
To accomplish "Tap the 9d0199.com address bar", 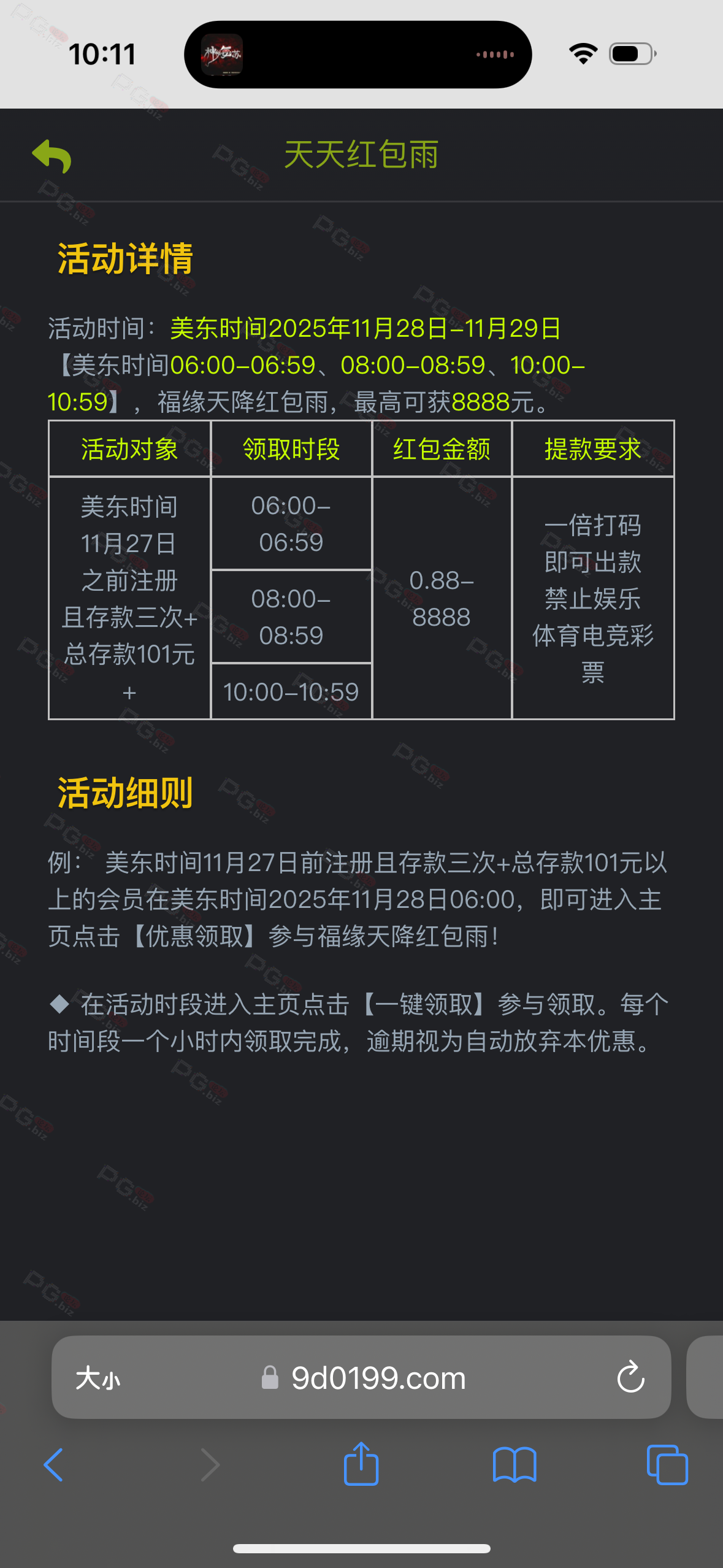I will [x=378, y=1379].
